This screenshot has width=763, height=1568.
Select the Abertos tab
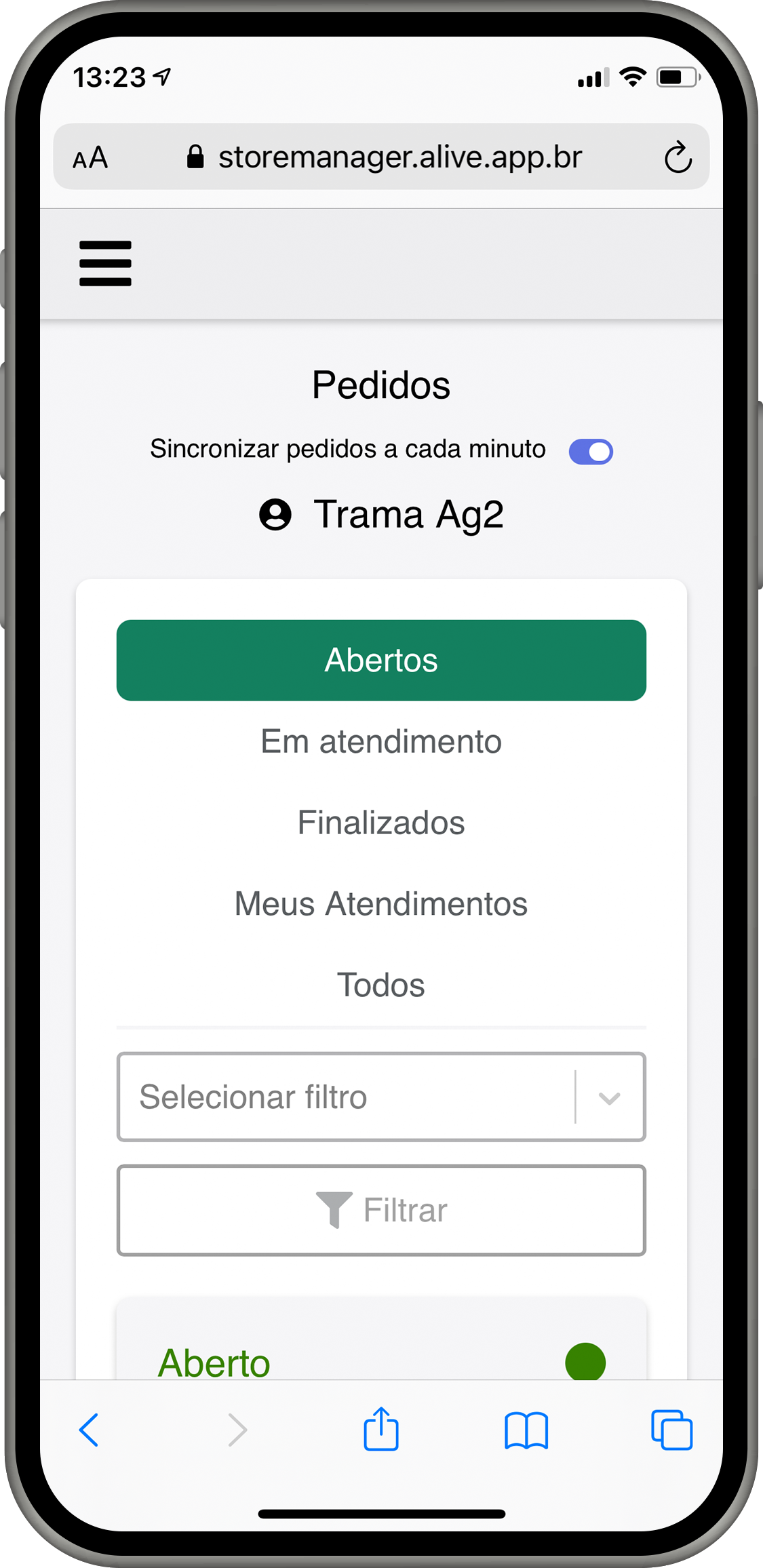click(381, 660)
